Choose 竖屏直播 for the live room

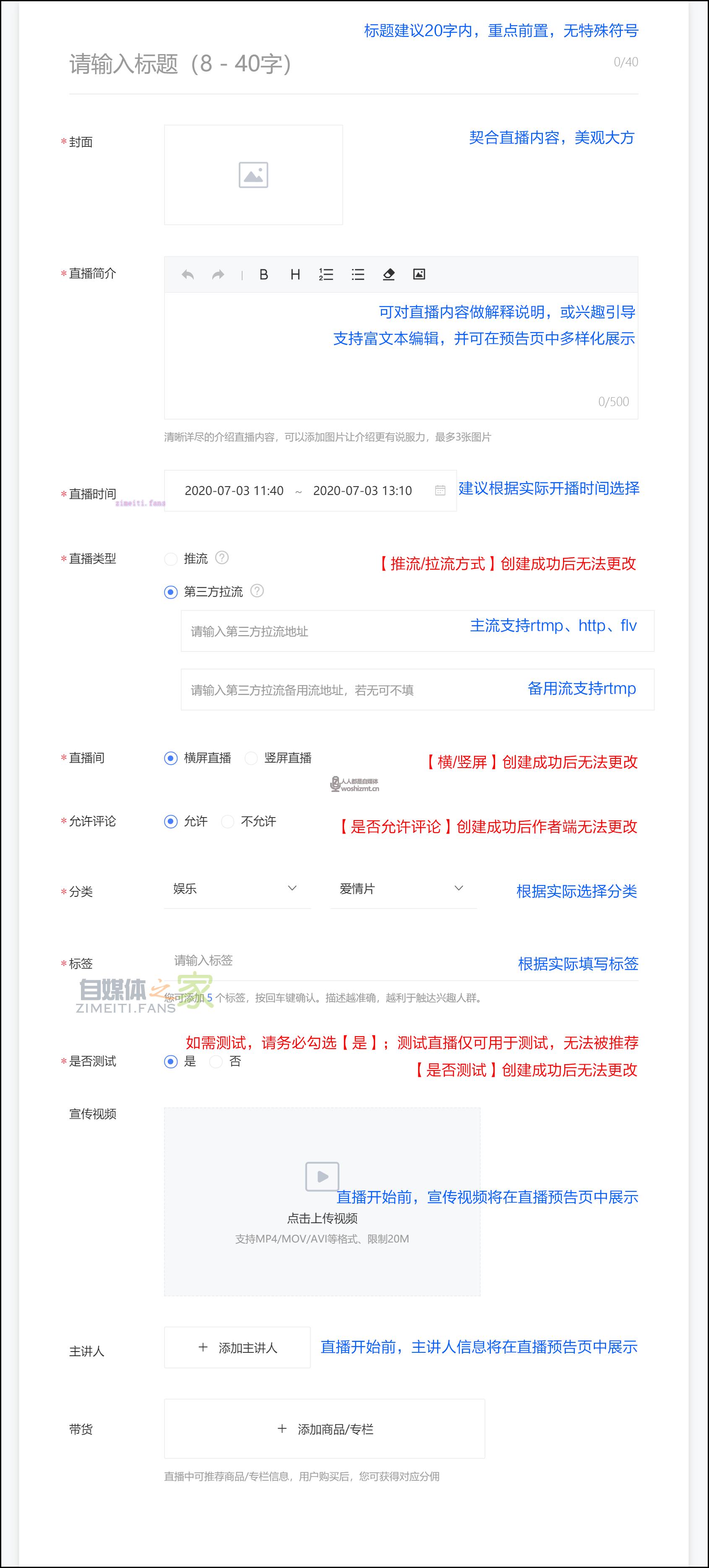coord(251,758)
